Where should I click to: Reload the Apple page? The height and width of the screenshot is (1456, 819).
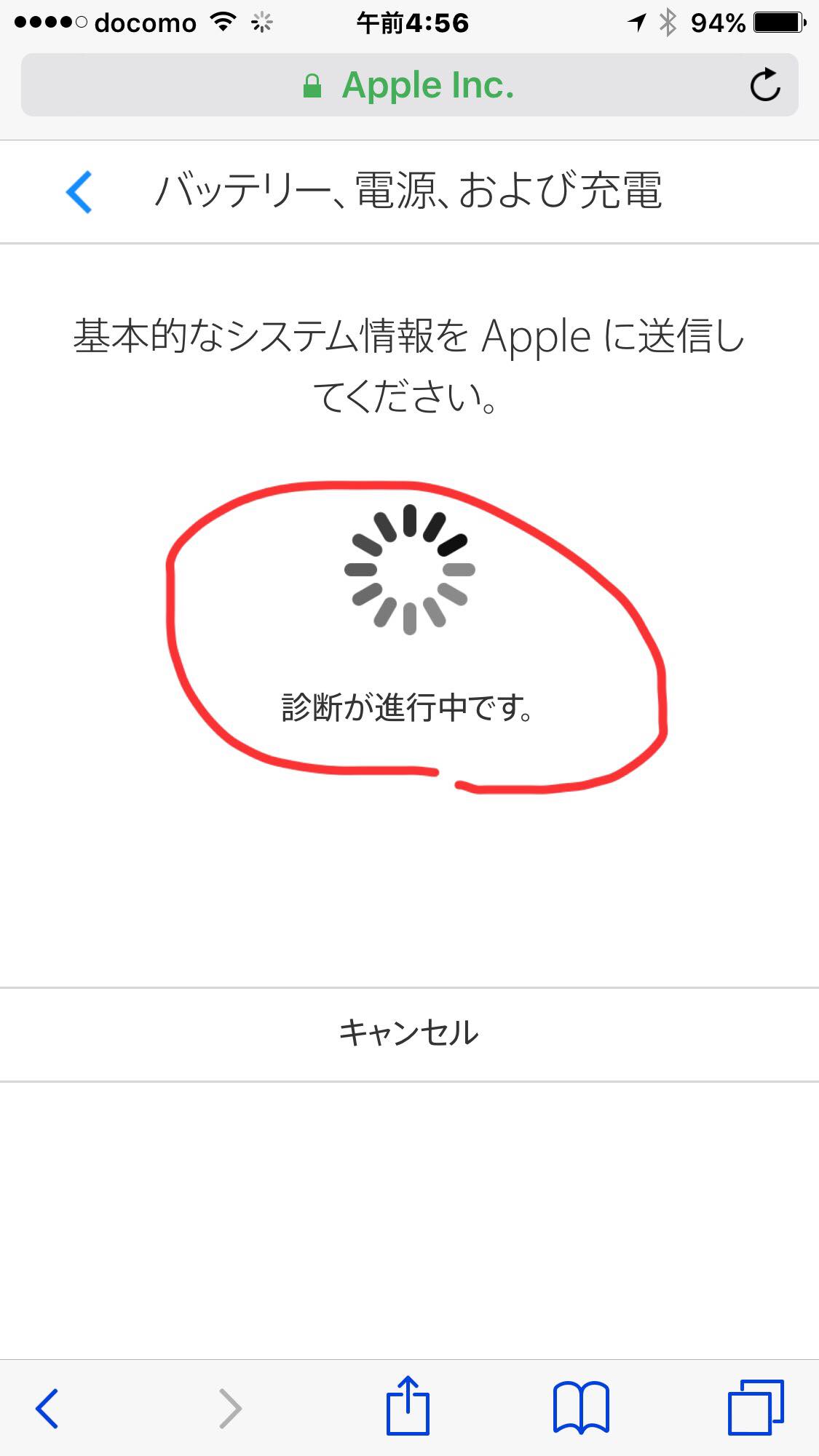(x=764, y=85)
